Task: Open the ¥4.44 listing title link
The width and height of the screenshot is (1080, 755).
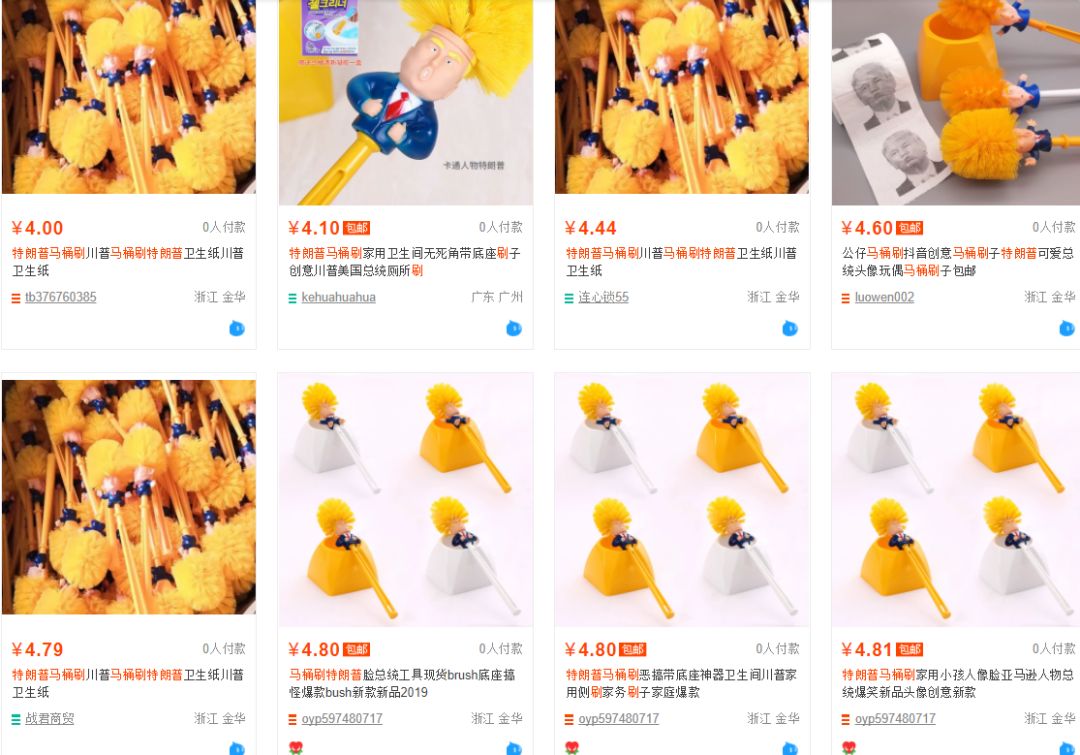Action: [x=681, y=262]
